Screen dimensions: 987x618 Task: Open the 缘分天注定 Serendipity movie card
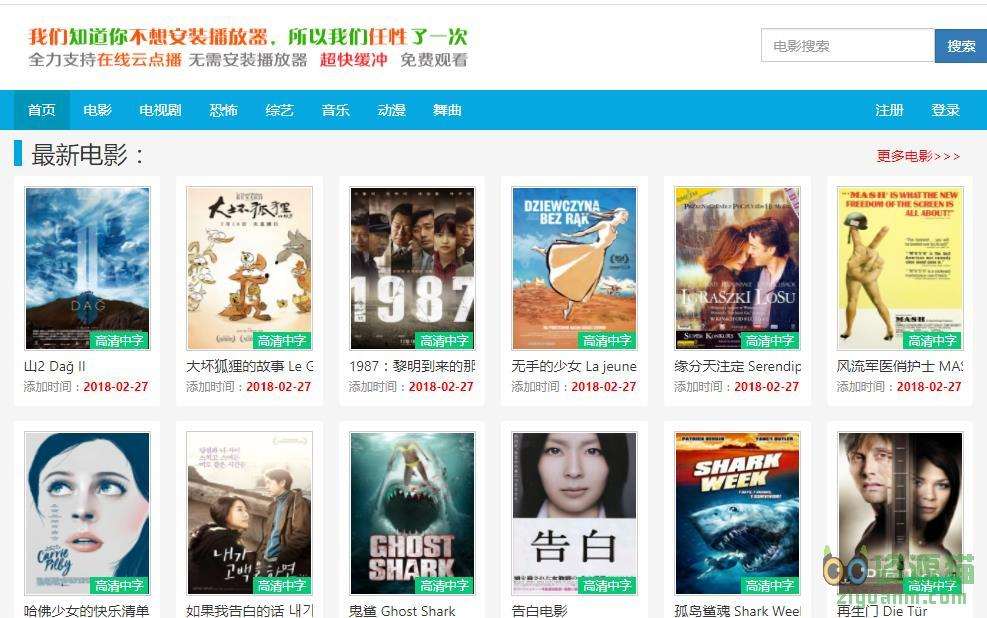tap(737, 268)
